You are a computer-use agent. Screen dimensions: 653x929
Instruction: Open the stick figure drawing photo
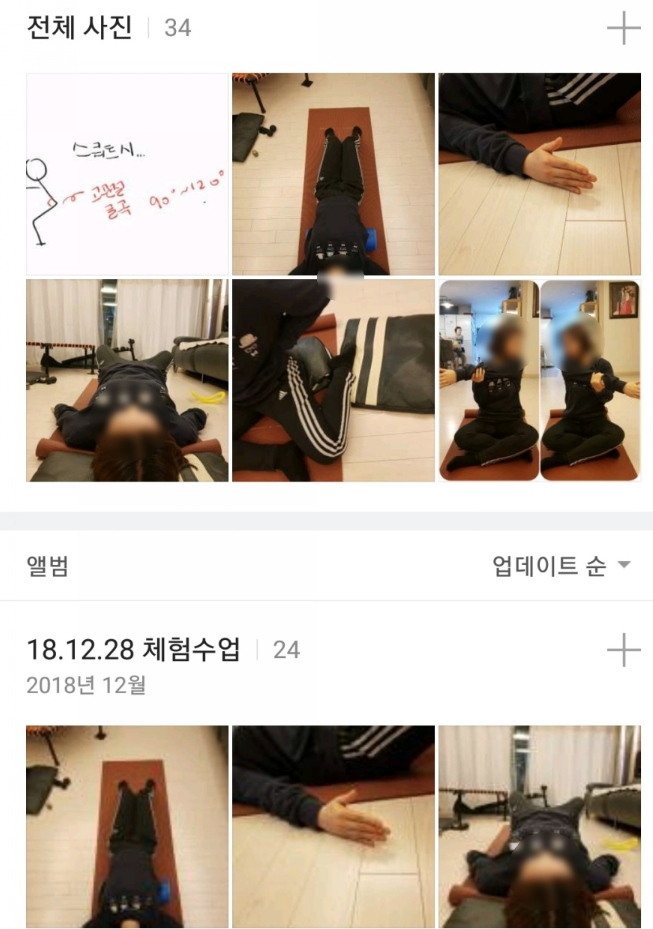pos(127,174)
